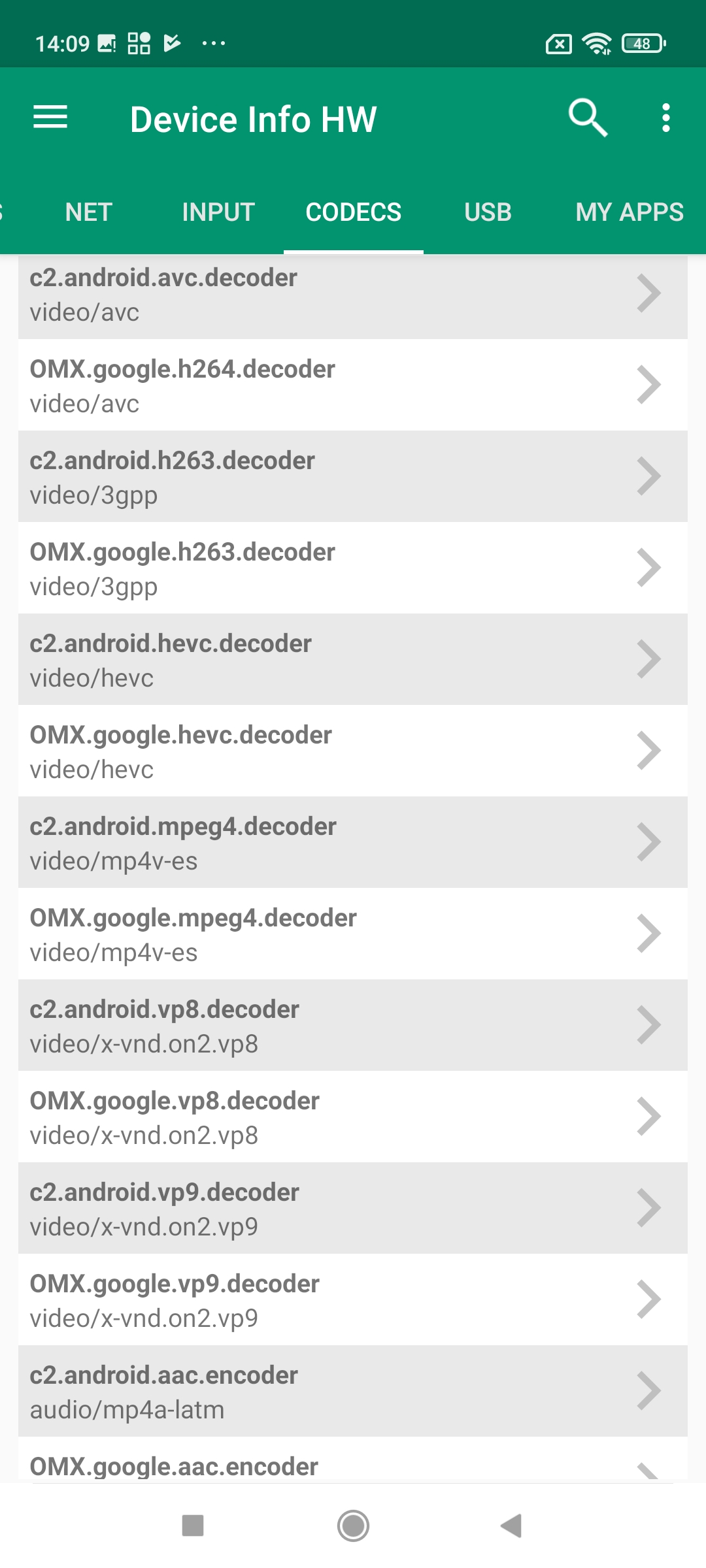Open c2.android.vp8.decoder details
706x1568 pixels.
click(x=353, y=1026)
